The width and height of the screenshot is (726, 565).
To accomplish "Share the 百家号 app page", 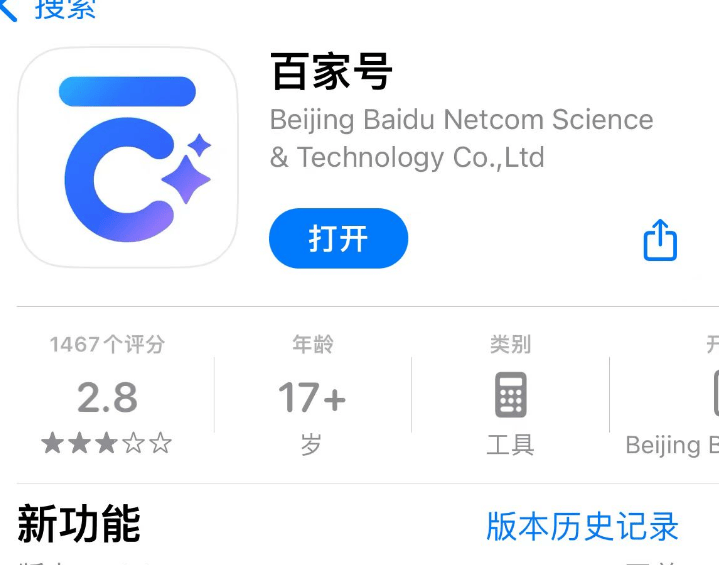I will point(659,240).
